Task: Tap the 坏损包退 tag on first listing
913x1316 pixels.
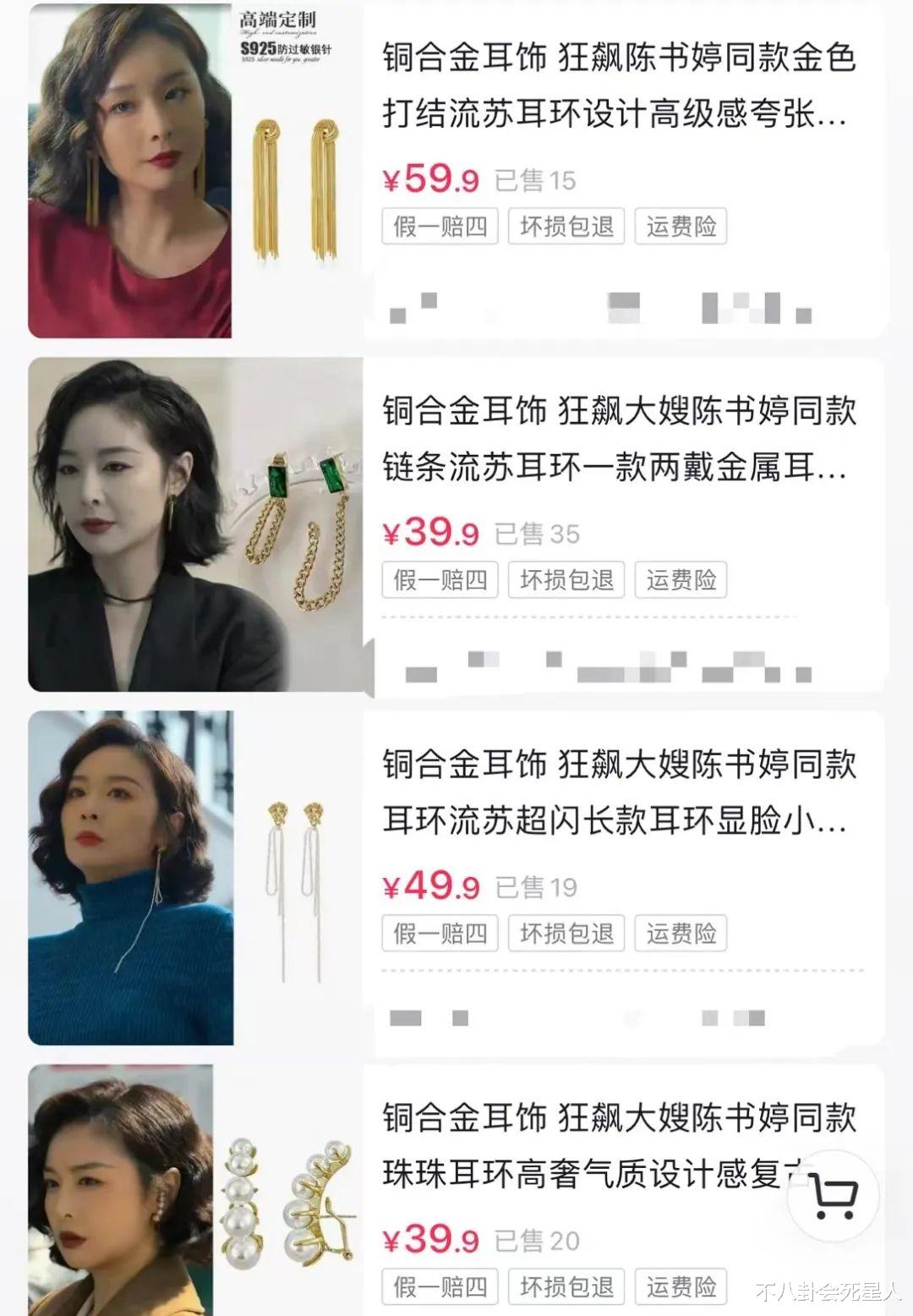Action: 566,226
